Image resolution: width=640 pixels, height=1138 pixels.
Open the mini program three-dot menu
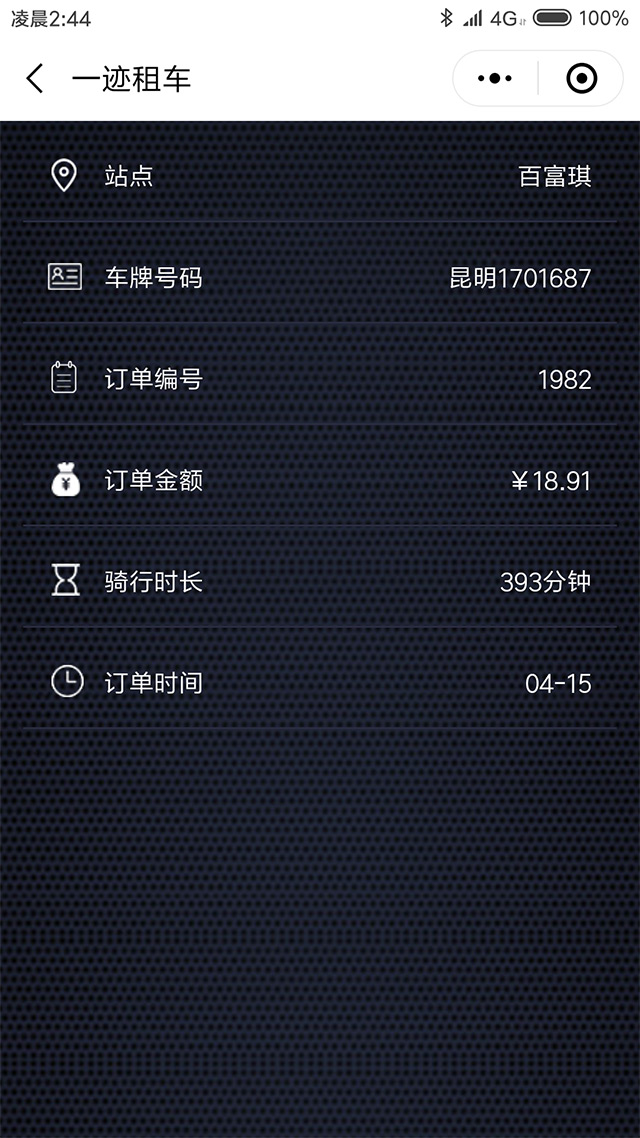(x=495, y=78)
